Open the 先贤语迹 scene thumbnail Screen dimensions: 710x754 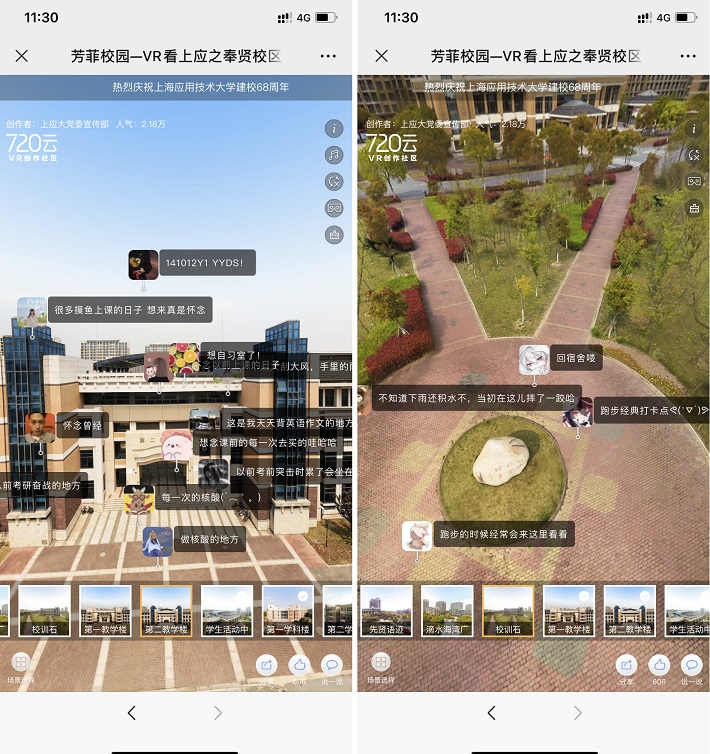coord(385,611)
